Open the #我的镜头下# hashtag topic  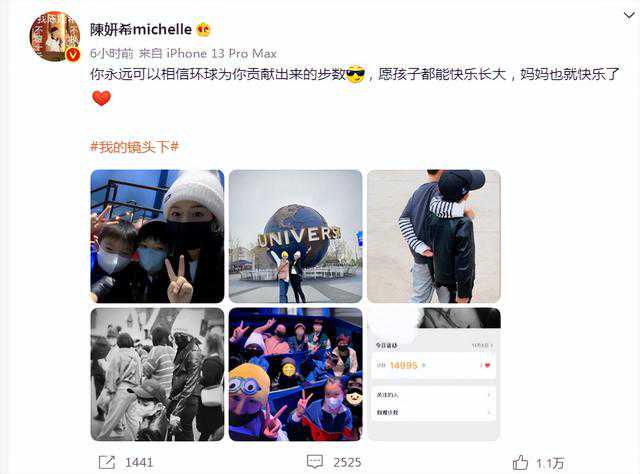click(x=134, y=147)
